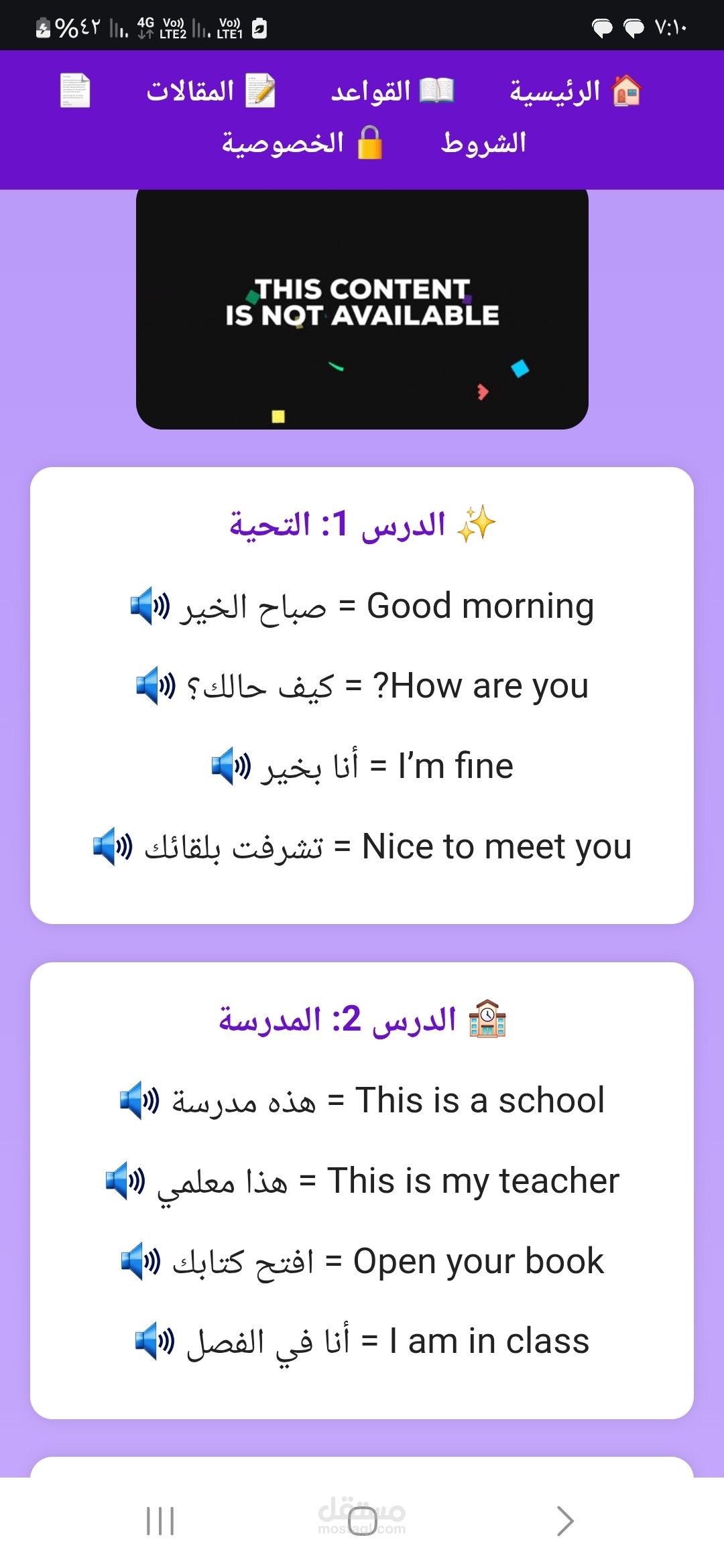724x1568 pixels.
Task: Open the الرئيسية home link
Action: [575, 91]
